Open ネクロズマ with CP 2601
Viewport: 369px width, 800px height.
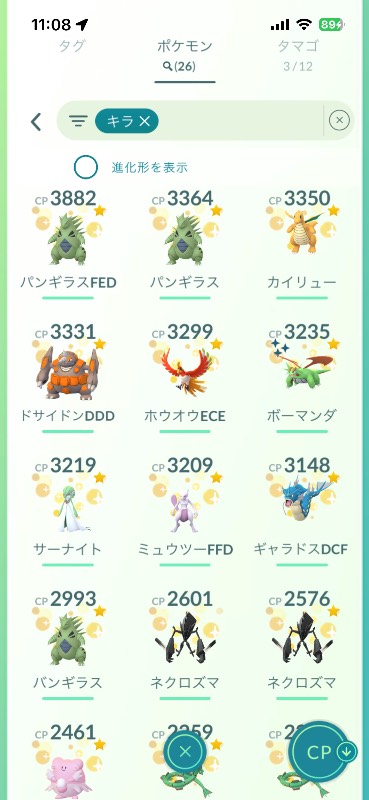tap(185, 644)
